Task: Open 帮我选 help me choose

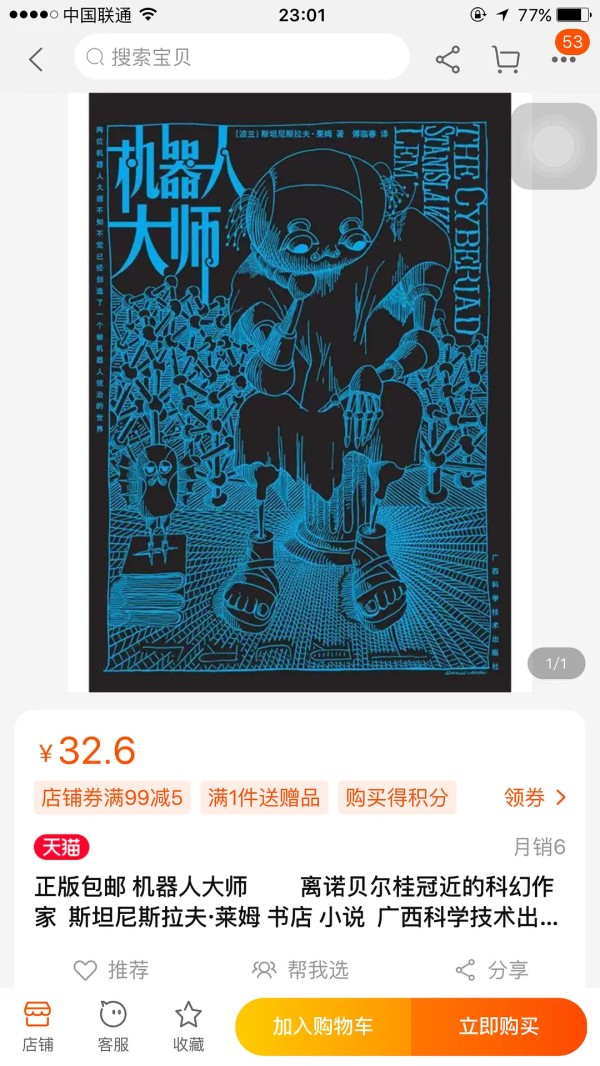Action: pyautogui.click(x=300, y=969)
